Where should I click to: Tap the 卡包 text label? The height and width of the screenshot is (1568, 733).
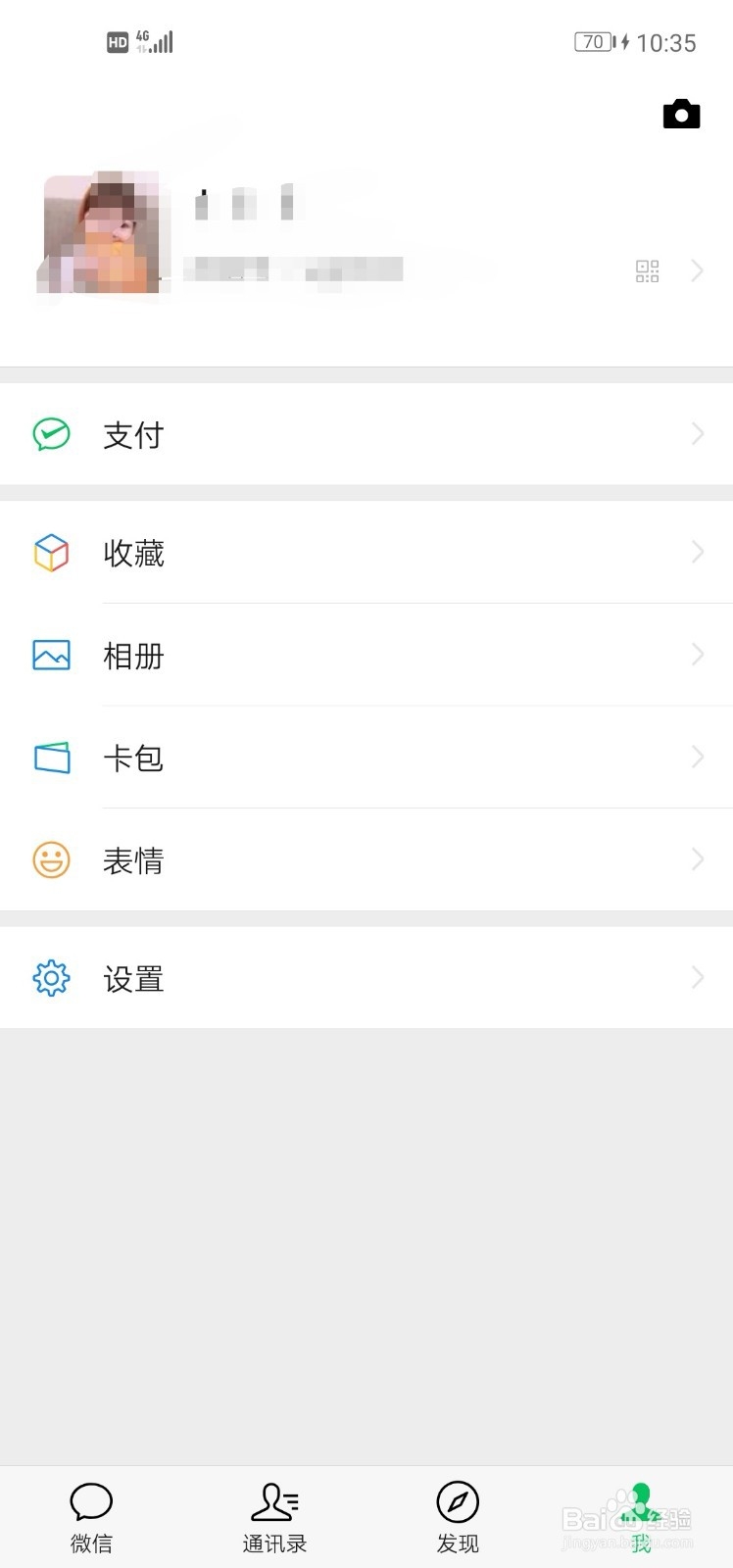pyautogui.click(x=133, y=757)
